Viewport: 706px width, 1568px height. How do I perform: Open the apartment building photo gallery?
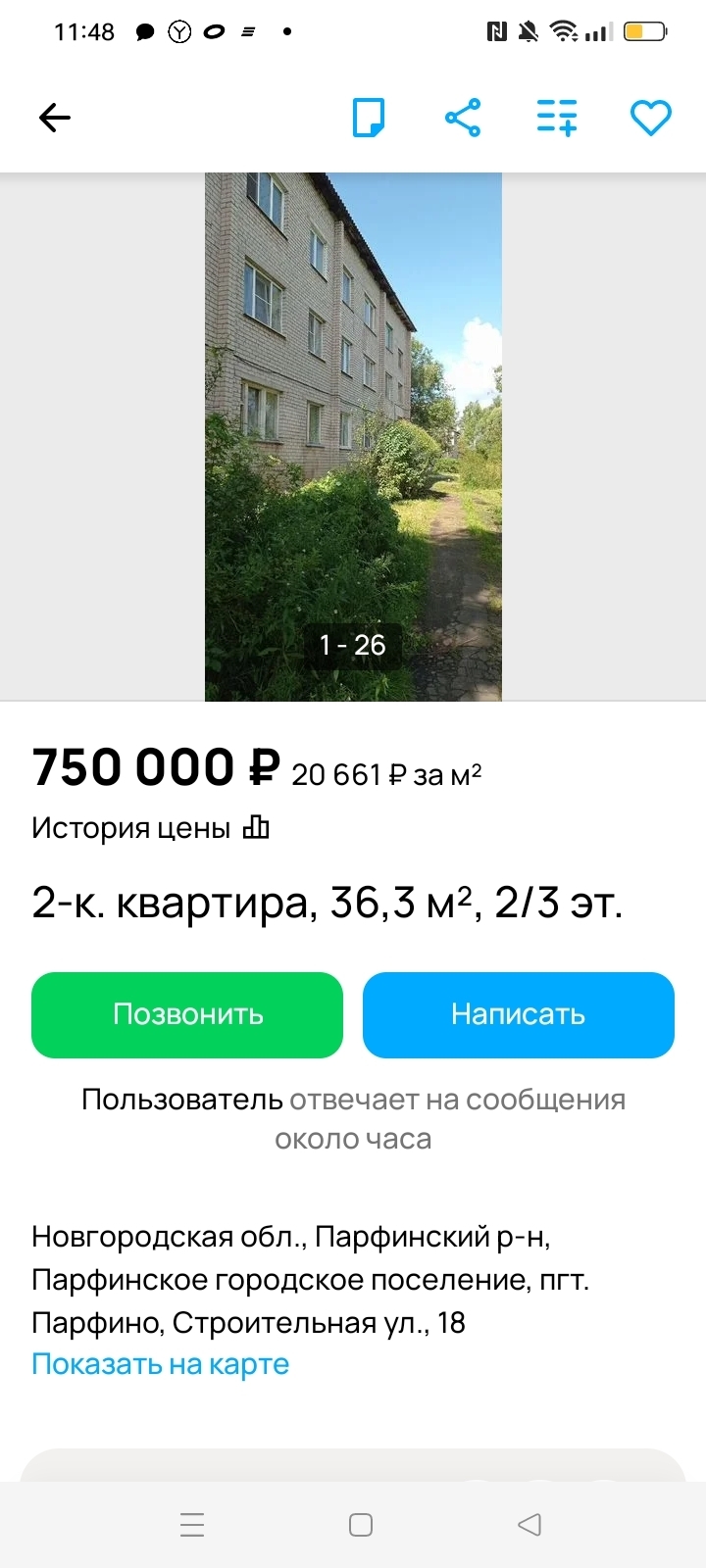[353, 436]
